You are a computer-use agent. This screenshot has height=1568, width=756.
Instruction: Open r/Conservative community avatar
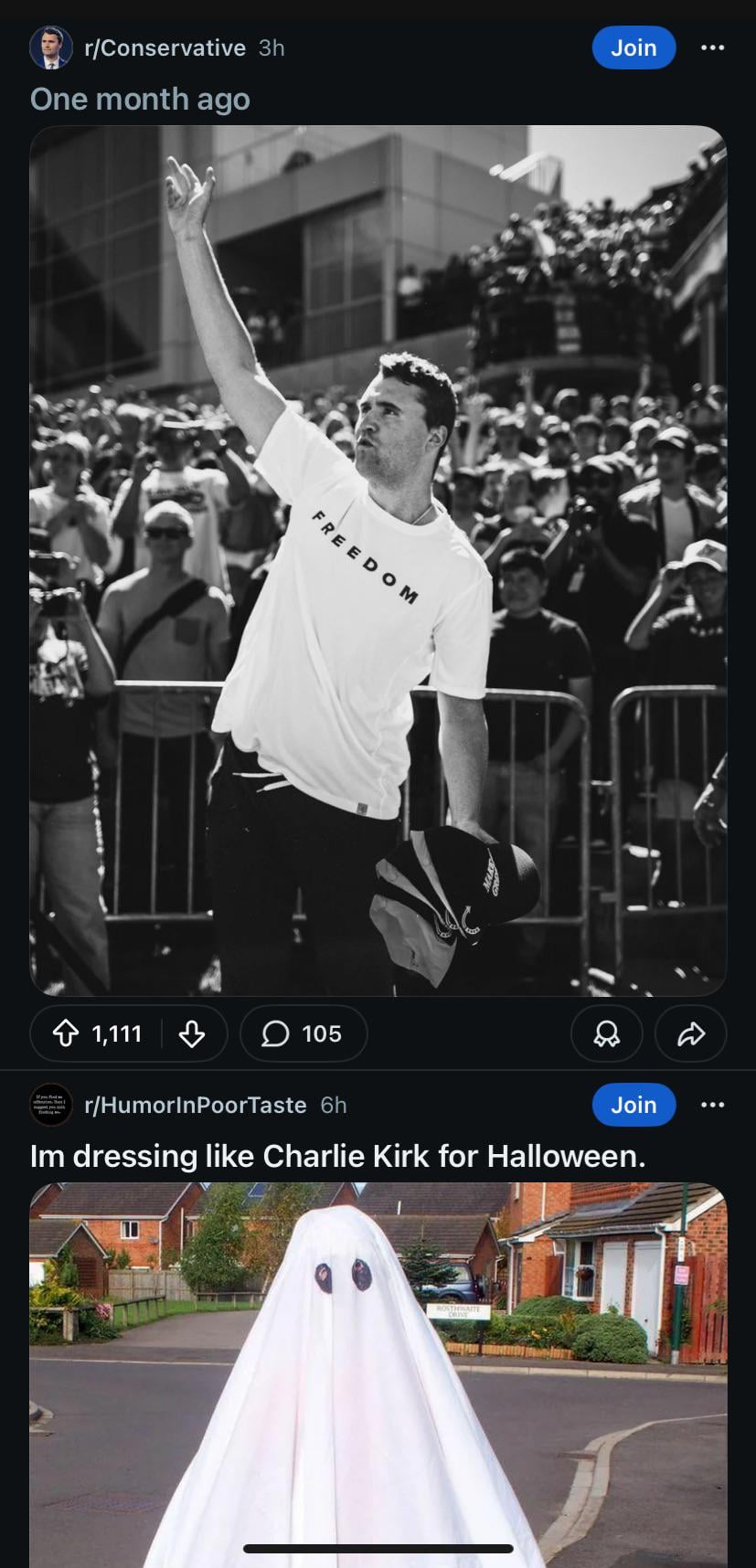pyautogui.click(x=51, y=48)
